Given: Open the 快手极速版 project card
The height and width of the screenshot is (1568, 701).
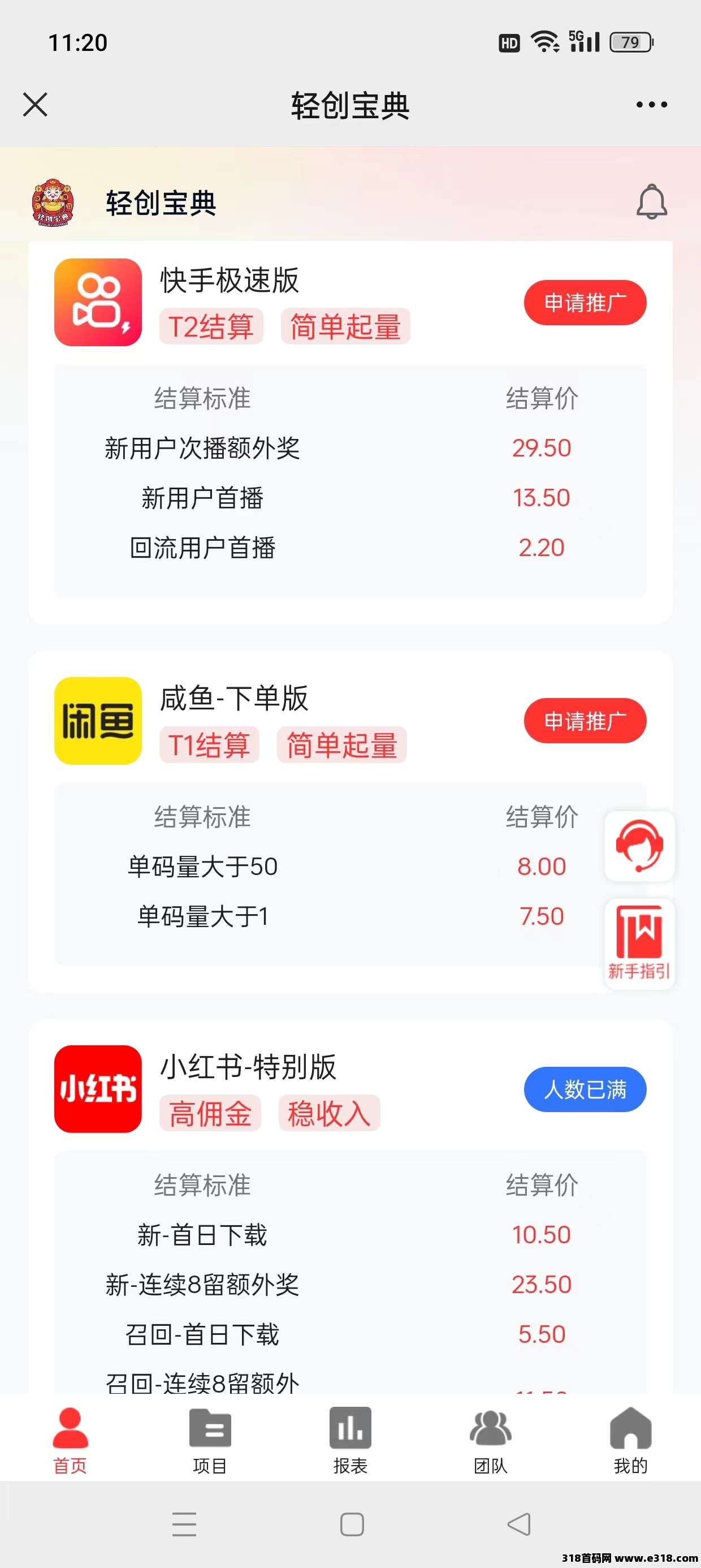Looking at the screenshot, I should (350, 432).
